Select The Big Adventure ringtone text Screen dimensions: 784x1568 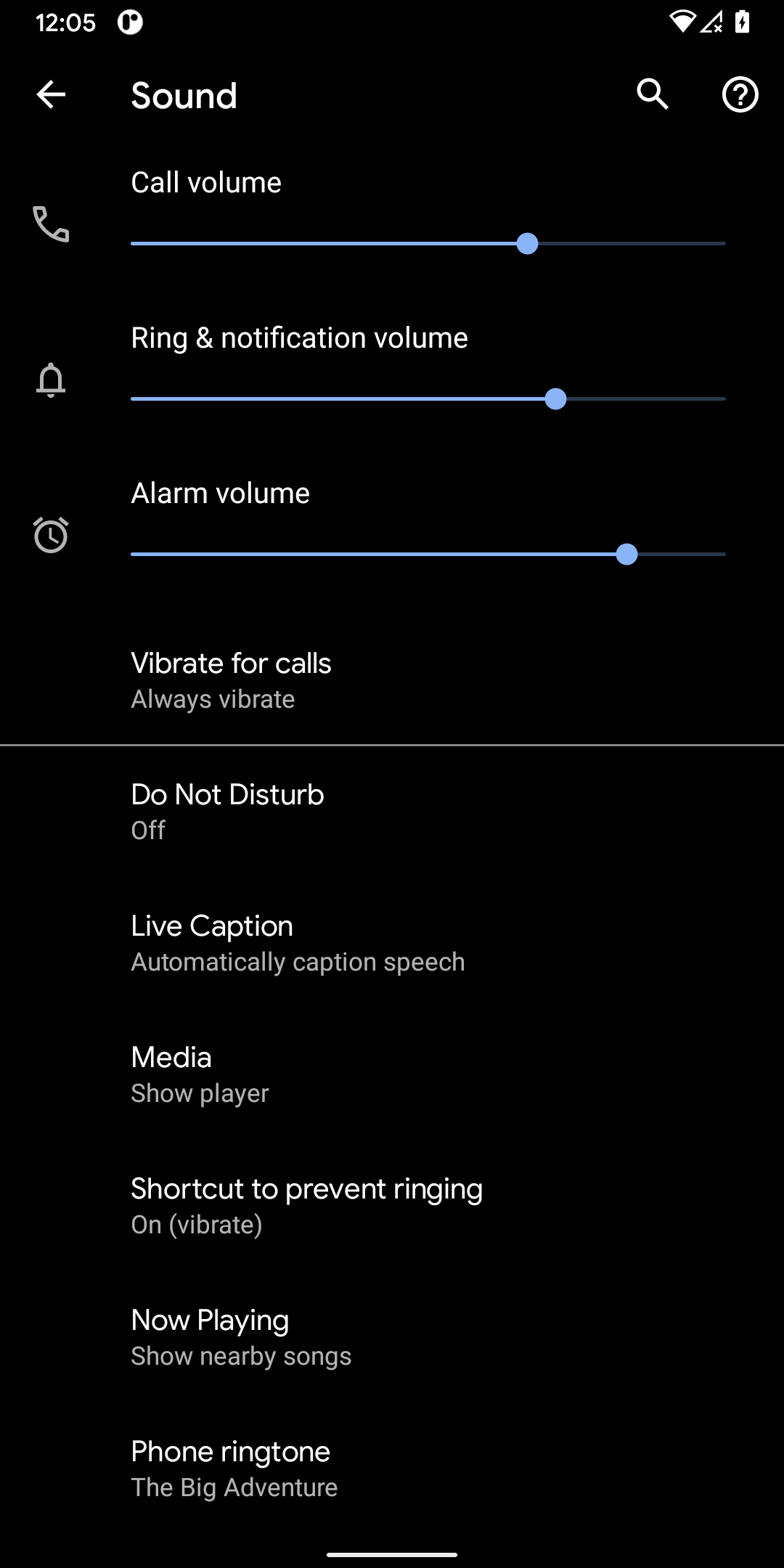234,1487
